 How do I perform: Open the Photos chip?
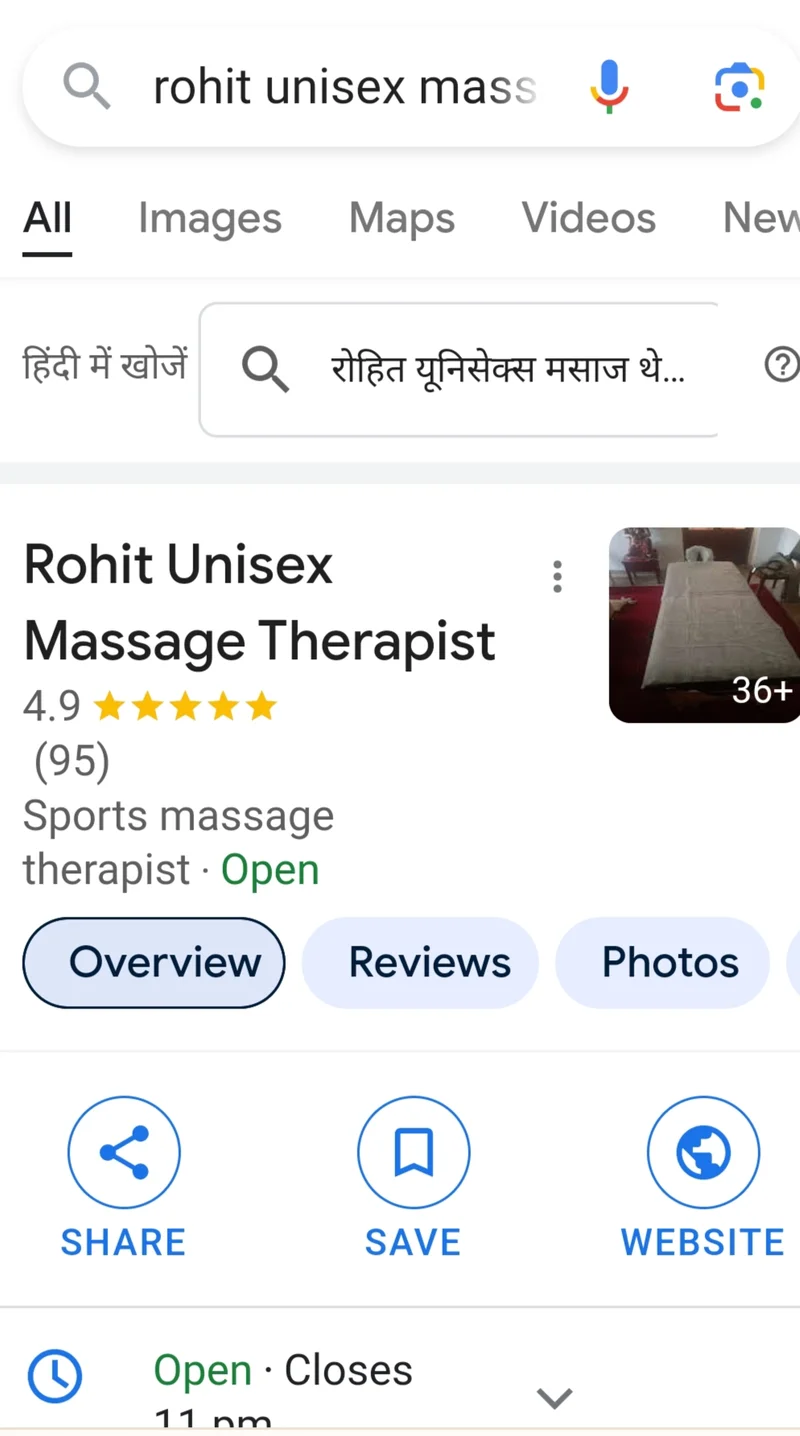click(x=669, y=963)
